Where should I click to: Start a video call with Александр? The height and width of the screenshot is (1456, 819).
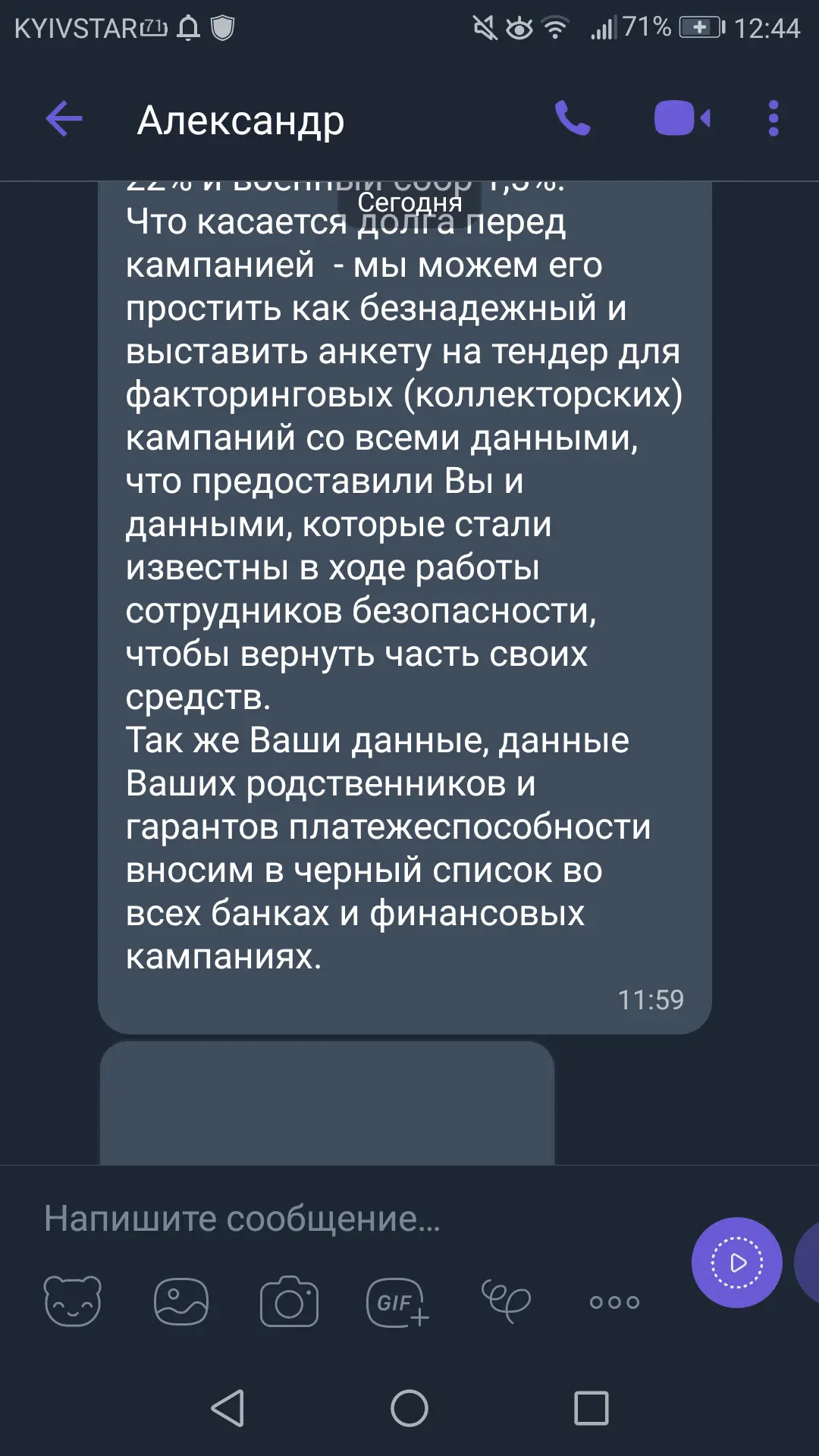click(x=682, y=119)
